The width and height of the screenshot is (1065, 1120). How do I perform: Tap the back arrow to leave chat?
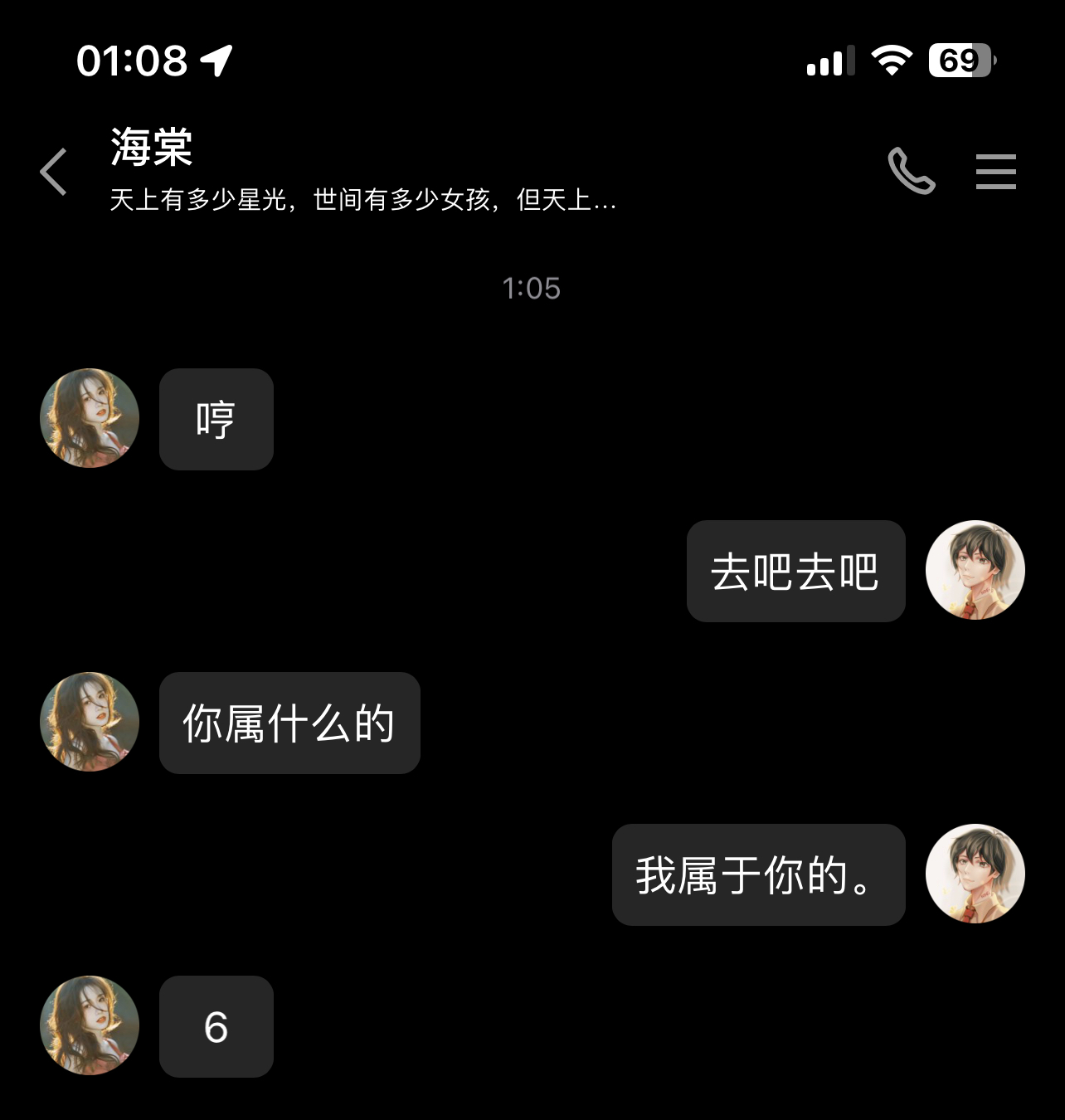point(53,170)
